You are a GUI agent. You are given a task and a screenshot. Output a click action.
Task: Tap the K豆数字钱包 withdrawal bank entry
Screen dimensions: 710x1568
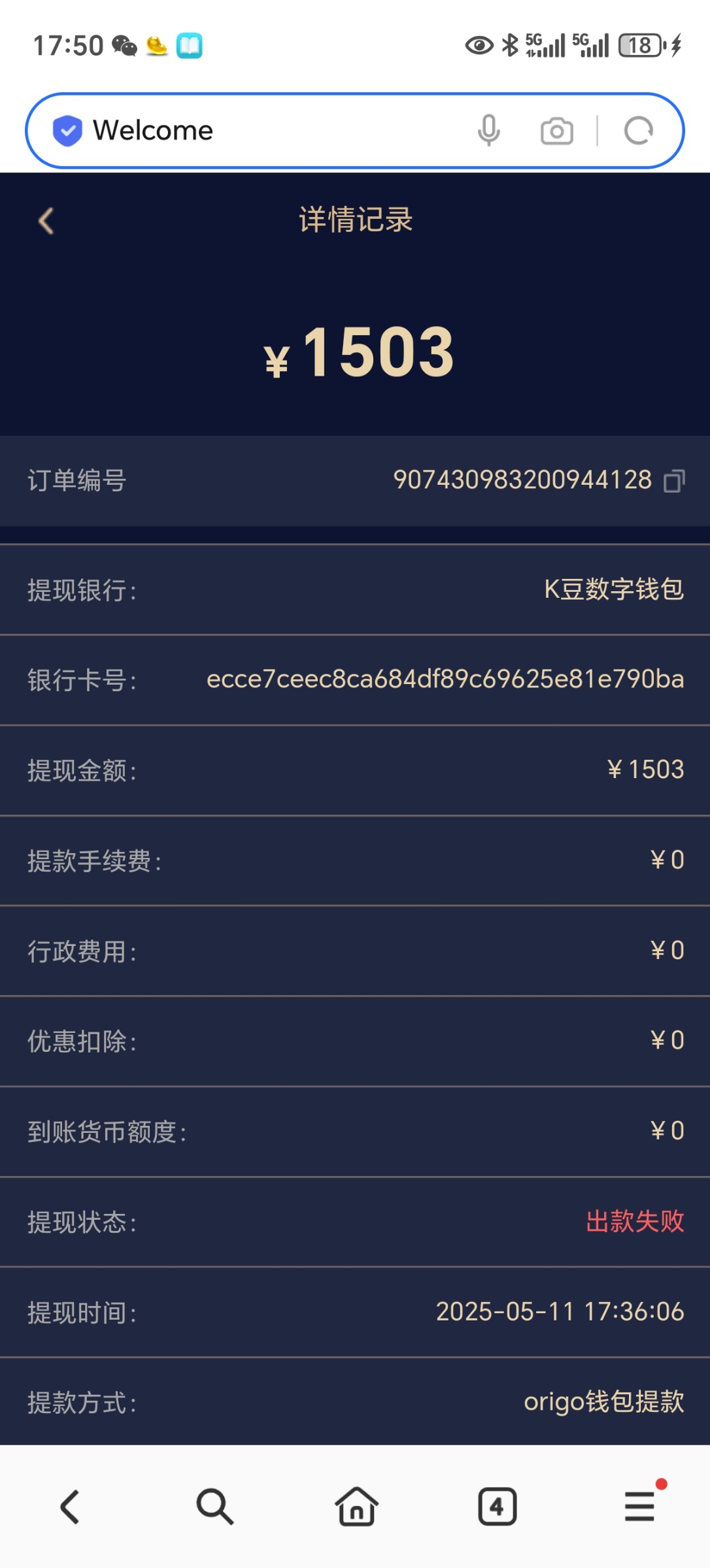615,590
